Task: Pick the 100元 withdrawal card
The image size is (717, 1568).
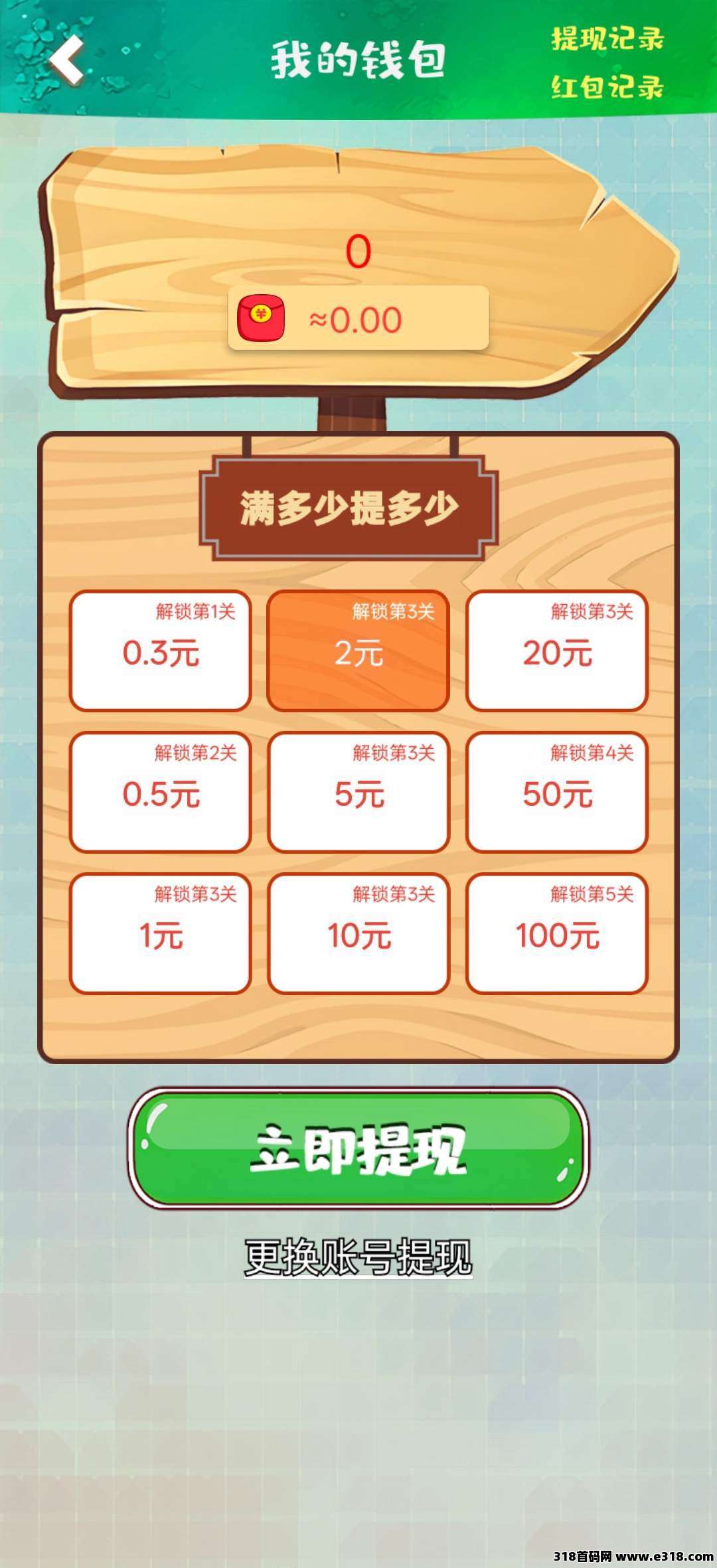Action: tap(556, 933)
